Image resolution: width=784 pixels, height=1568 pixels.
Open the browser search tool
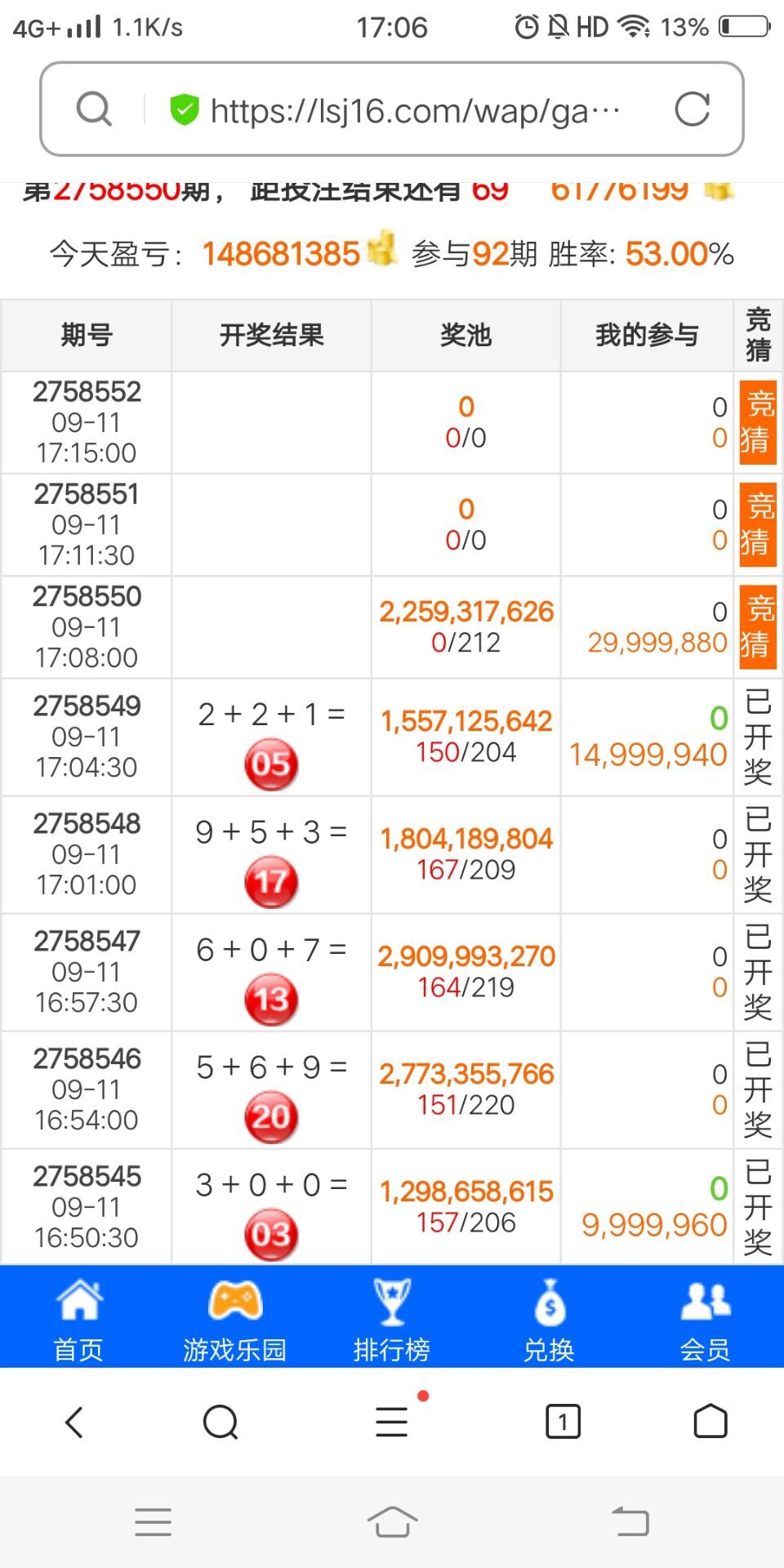coord(220,1422)
